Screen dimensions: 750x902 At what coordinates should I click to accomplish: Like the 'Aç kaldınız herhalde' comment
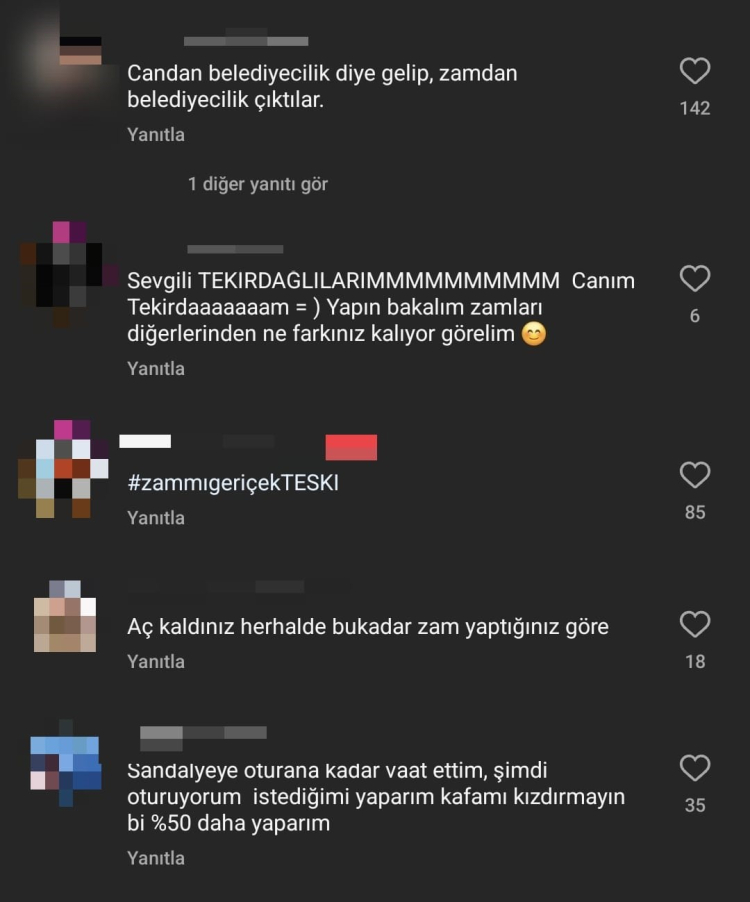click(694, 625)
